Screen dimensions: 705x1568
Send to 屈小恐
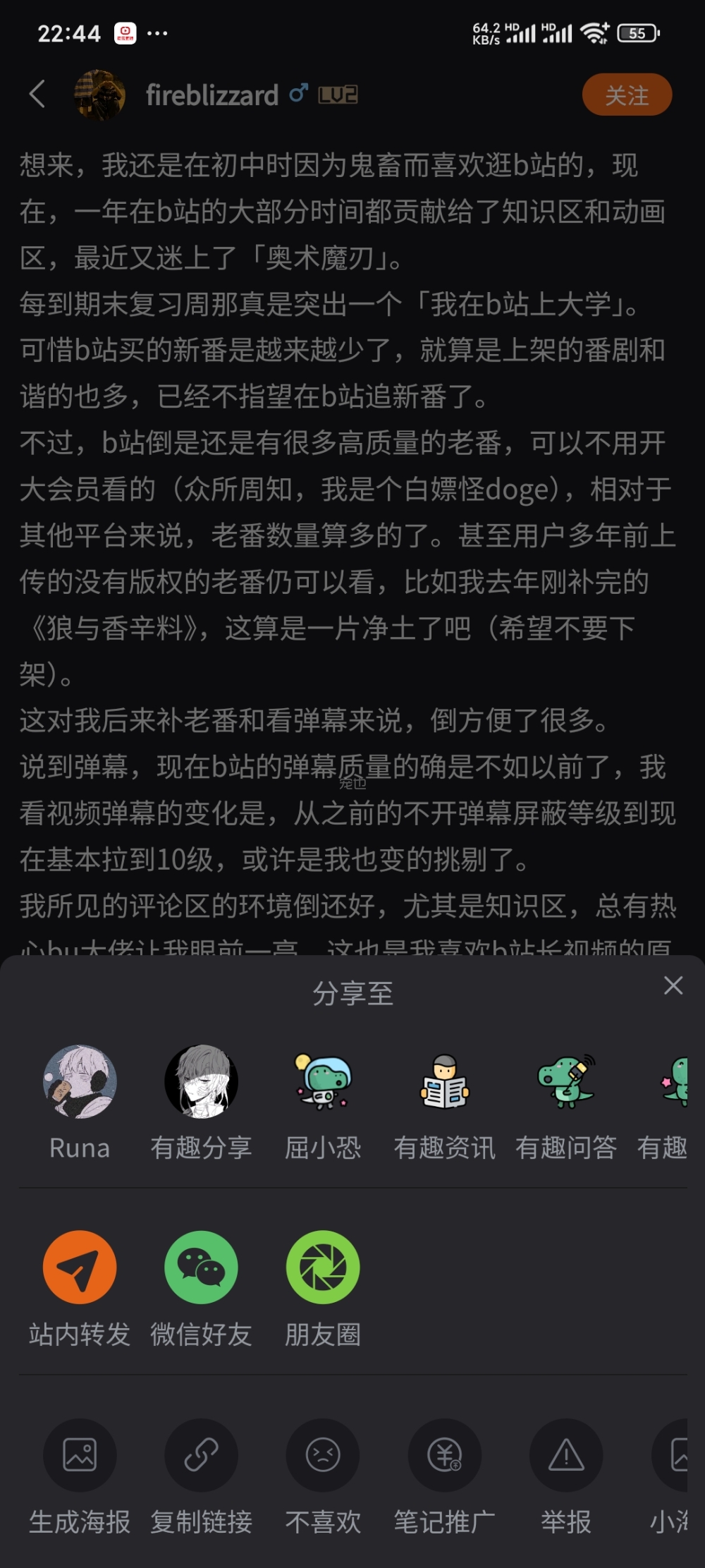coord(323,1081)
